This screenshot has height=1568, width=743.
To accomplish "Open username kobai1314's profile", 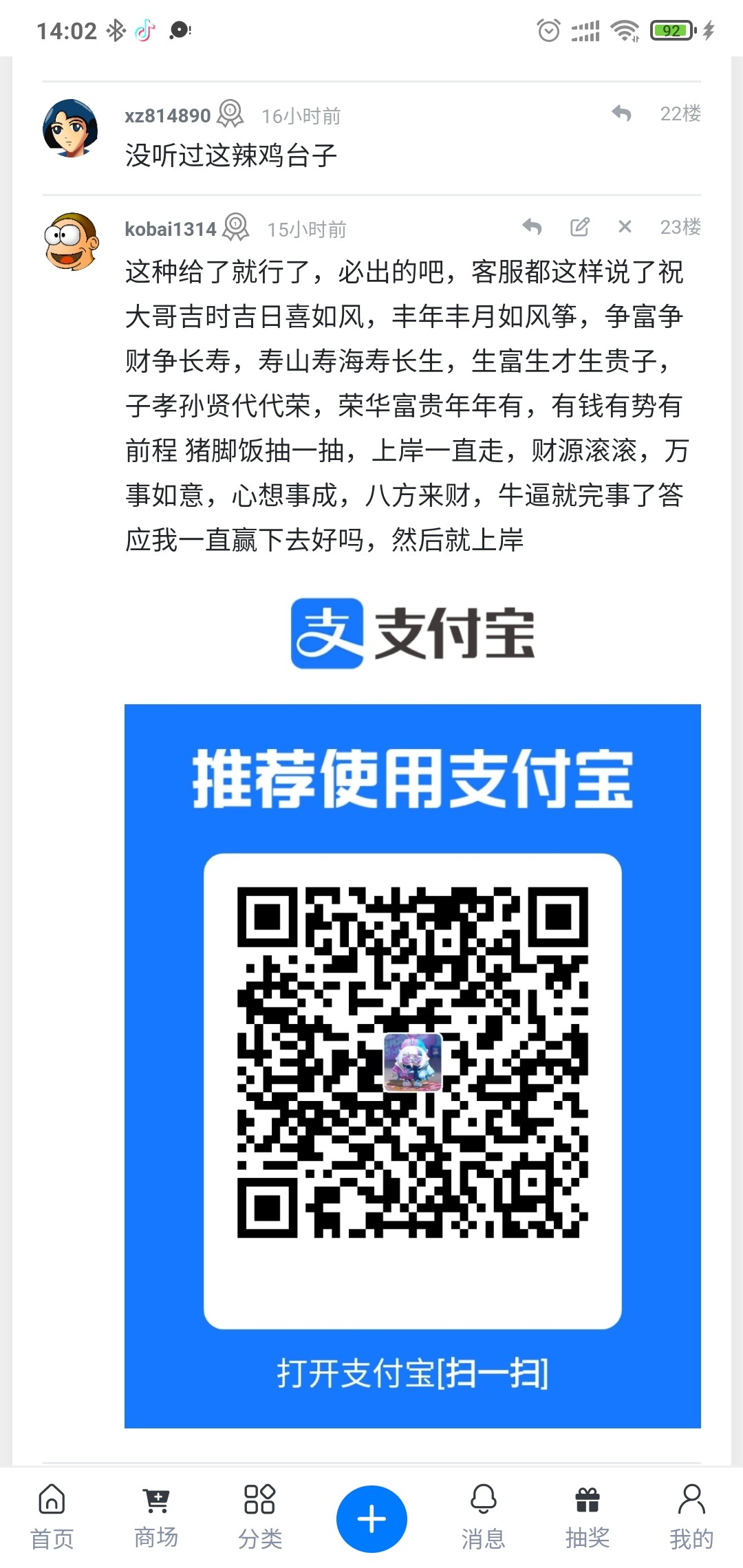I will coord(170,229).
